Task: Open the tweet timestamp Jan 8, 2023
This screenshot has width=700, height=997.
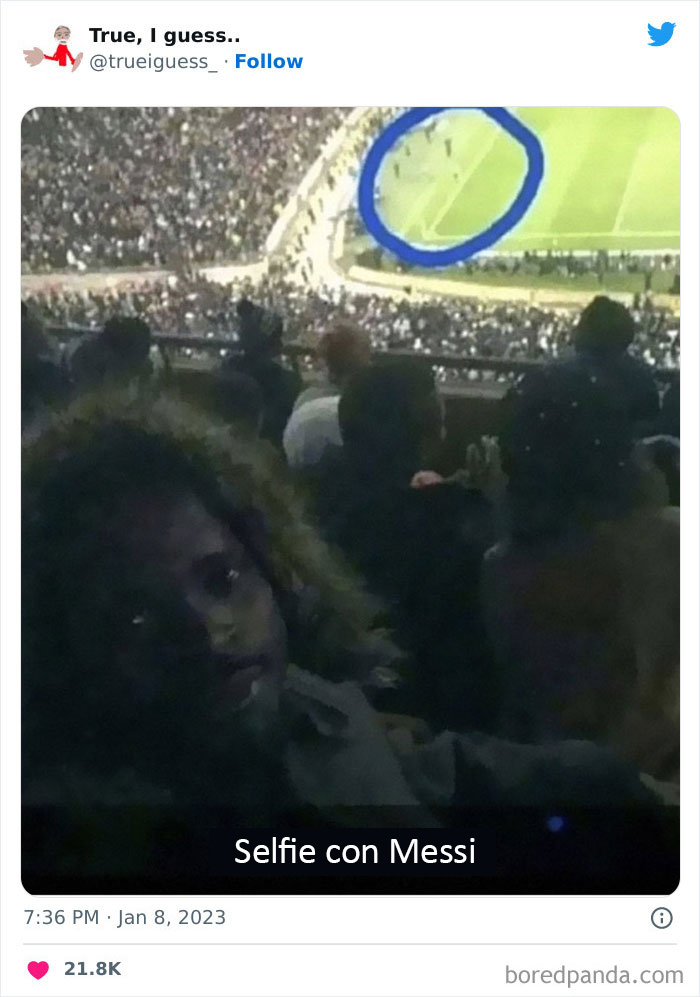Action: pyautogui.click(x=124, y=918)
